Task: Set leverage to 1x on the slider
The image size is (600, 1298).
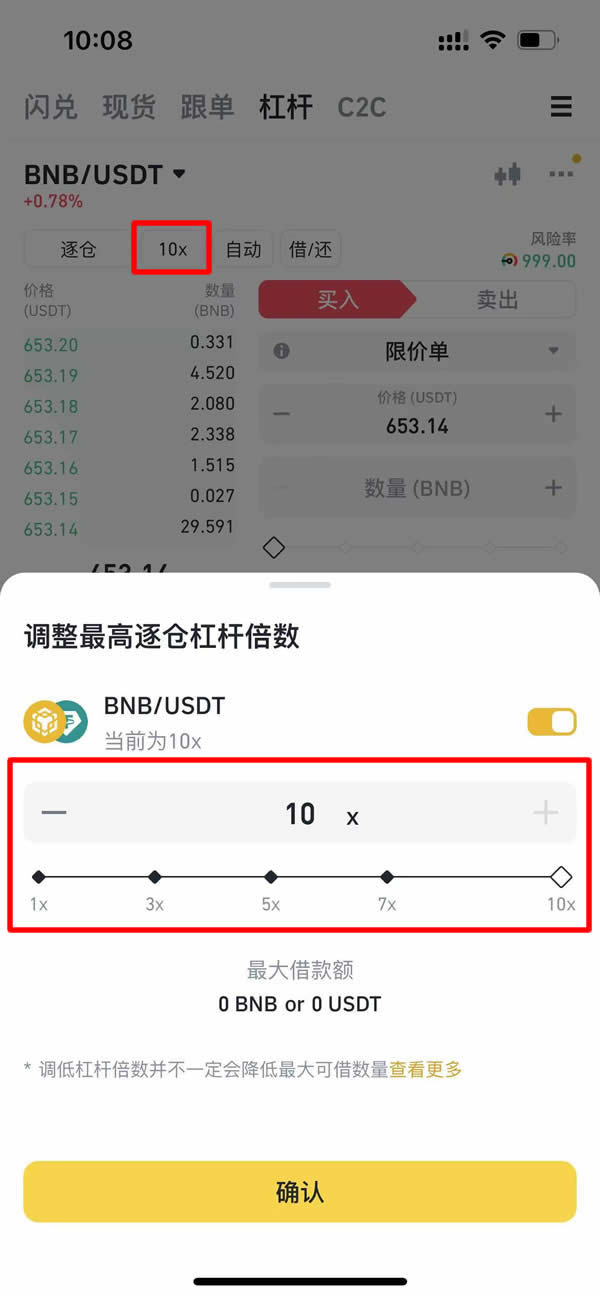Action: point(39,877)
